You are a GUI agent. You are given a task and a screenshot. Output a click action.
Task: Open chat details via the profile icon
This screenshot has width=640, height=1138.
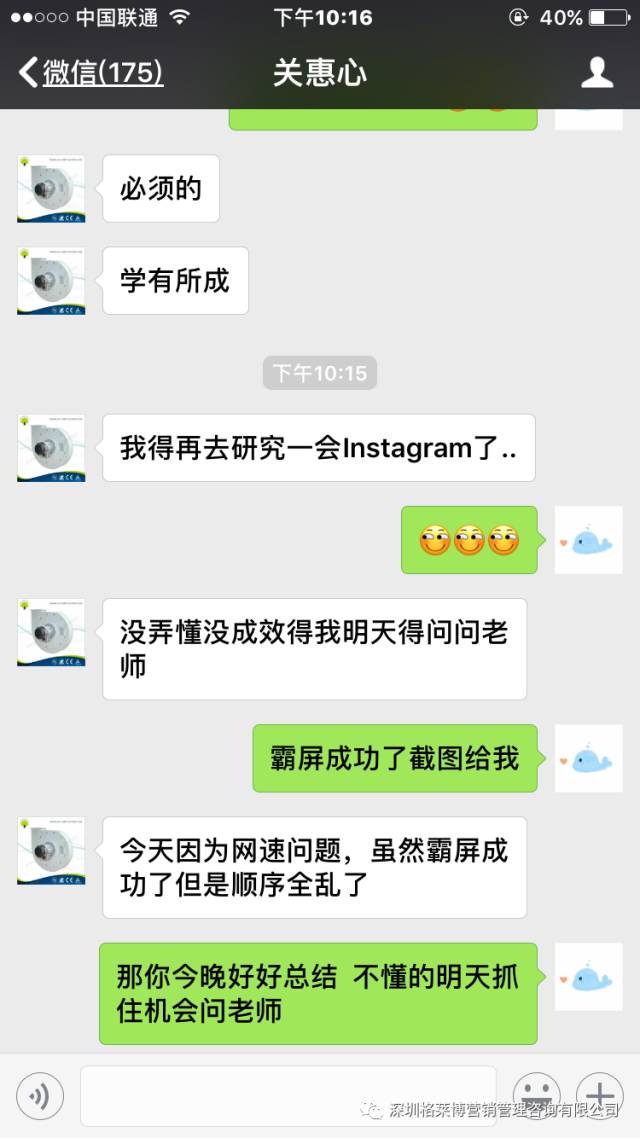597,73
